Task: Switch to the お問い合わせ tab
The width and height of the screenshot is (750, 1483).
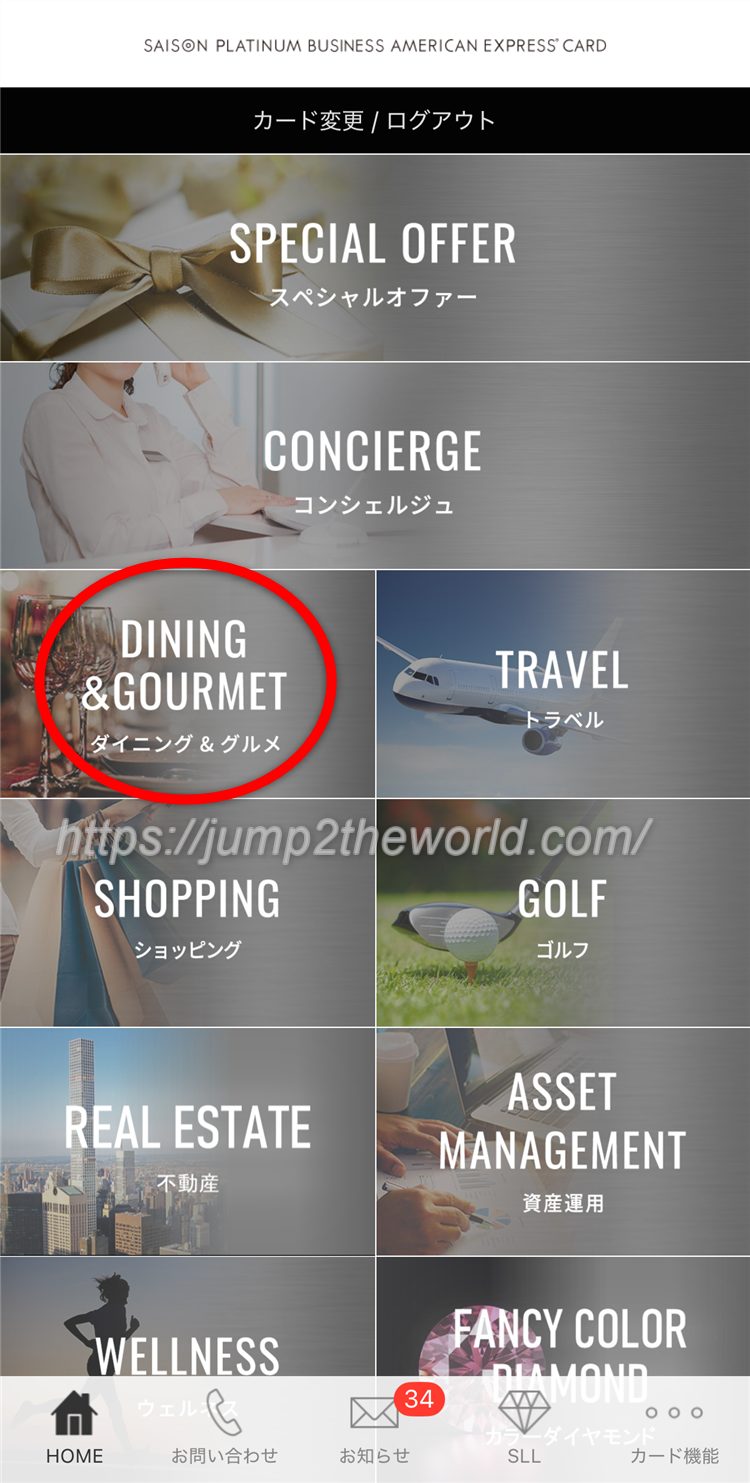Action: (224, 1428)
